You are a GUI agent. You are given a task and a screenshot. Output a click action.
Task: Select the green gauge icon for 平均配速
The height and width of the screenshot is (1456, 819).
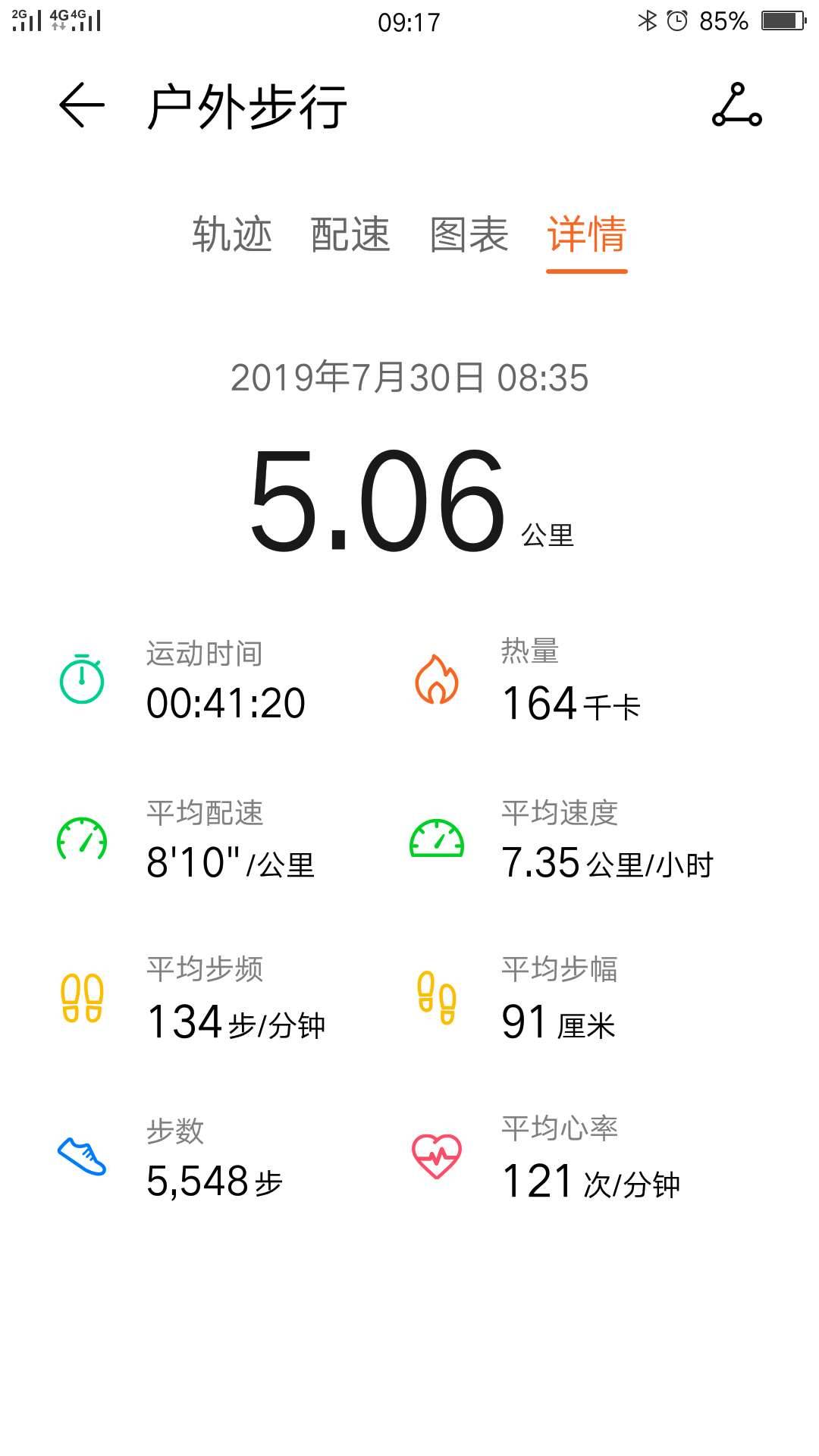coord(80,838)
